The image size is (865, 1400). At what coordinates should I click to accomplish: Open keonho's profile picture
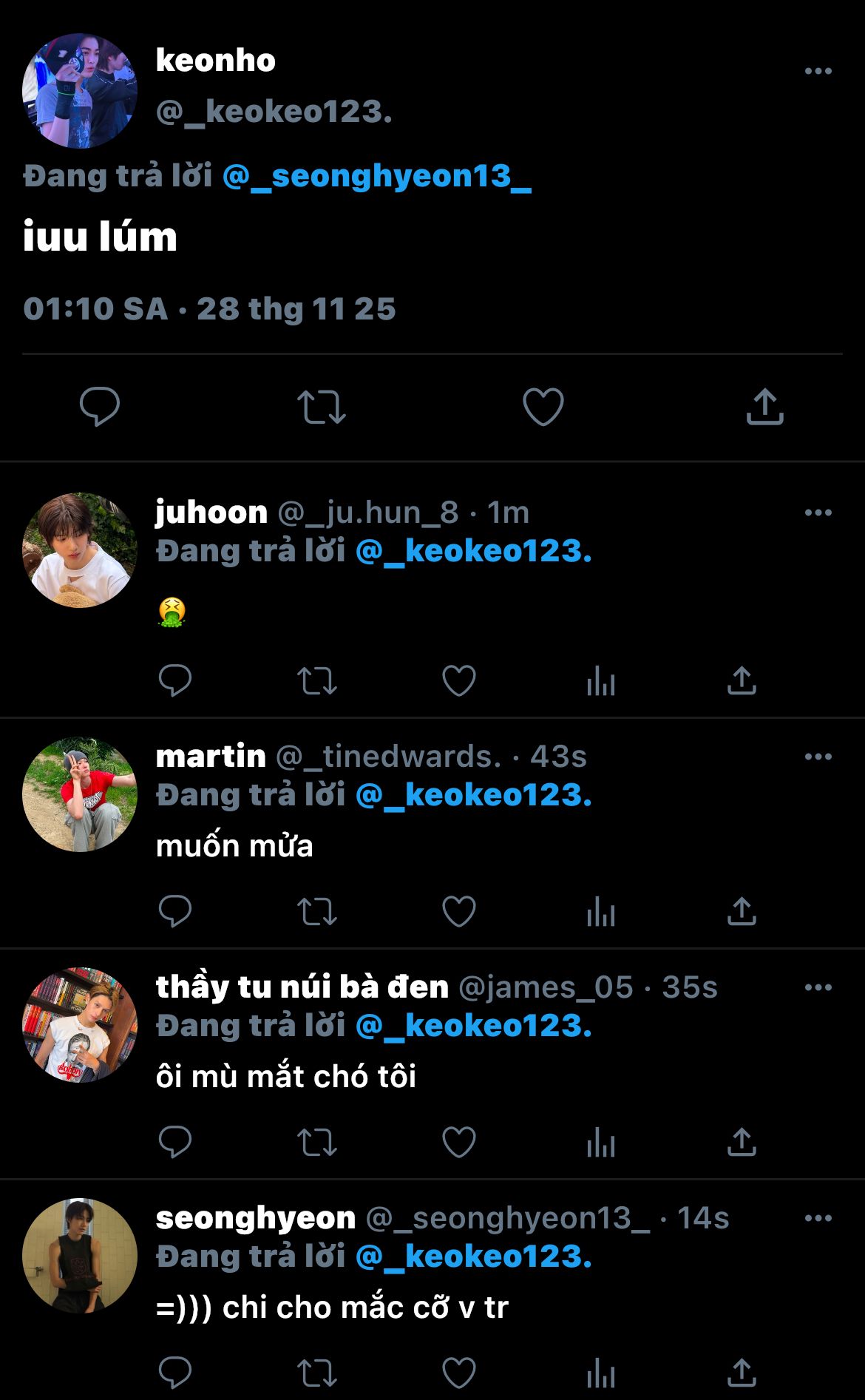click(80, 91)
